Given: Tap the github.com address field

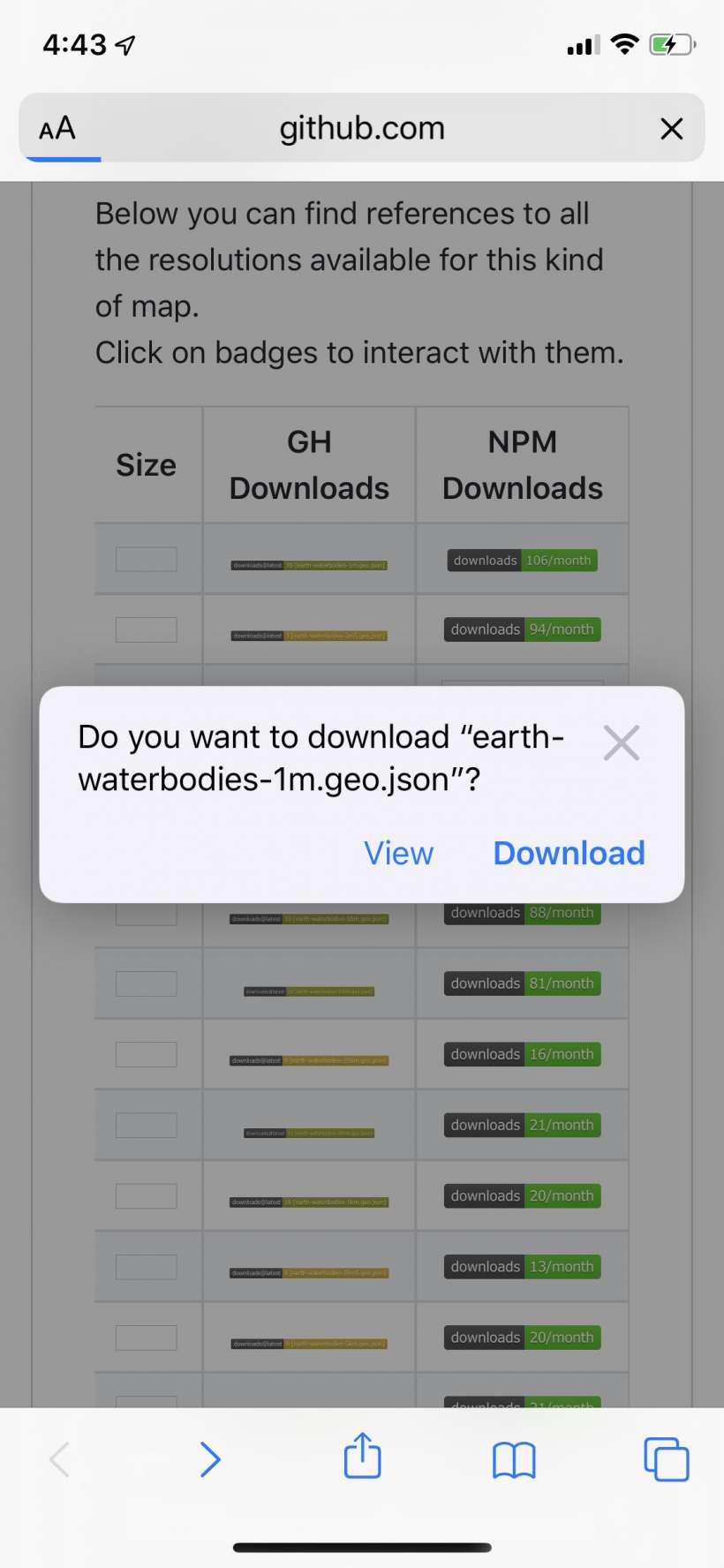Looking at the screenshot, I should 362,129.
